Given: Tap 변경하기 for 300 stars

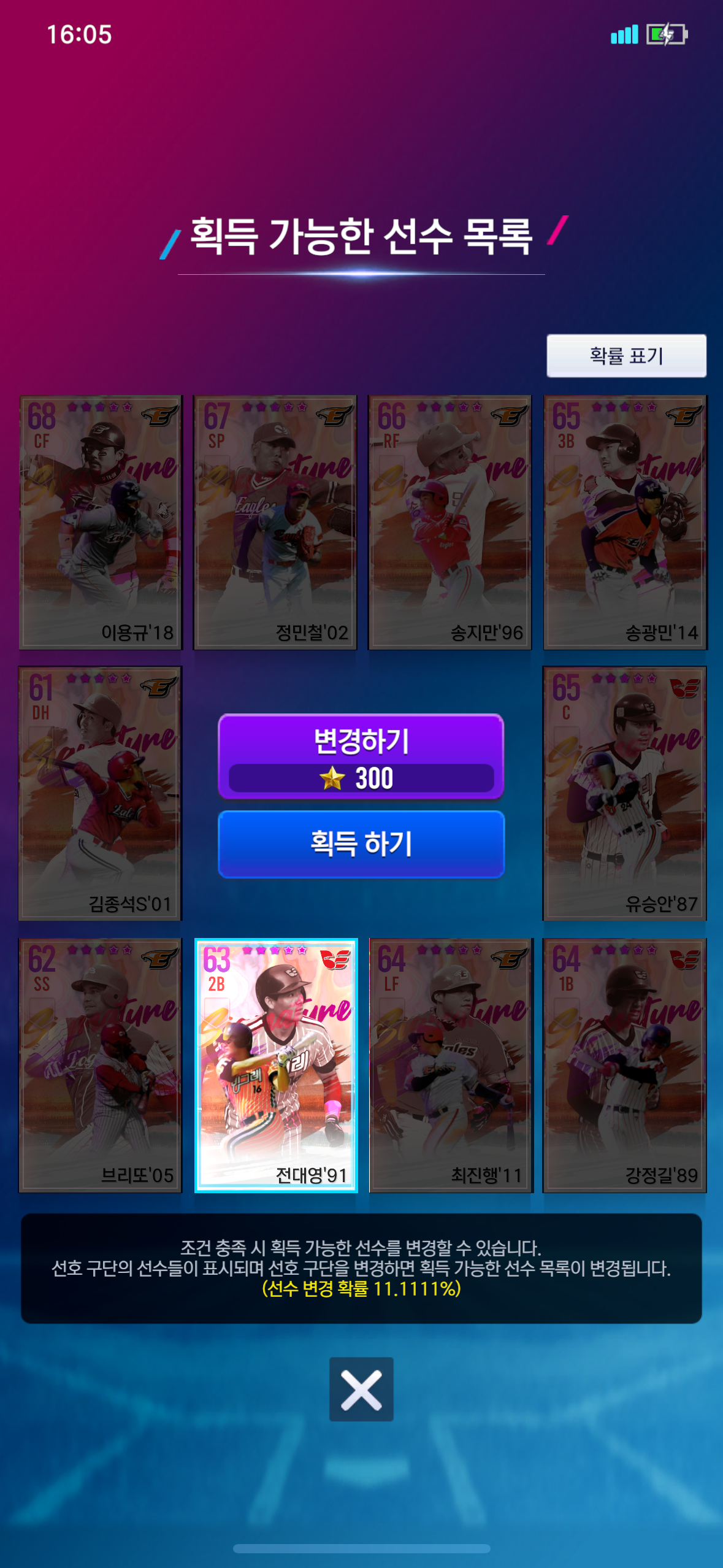Looking at the screenshot, I should (361, 756).
